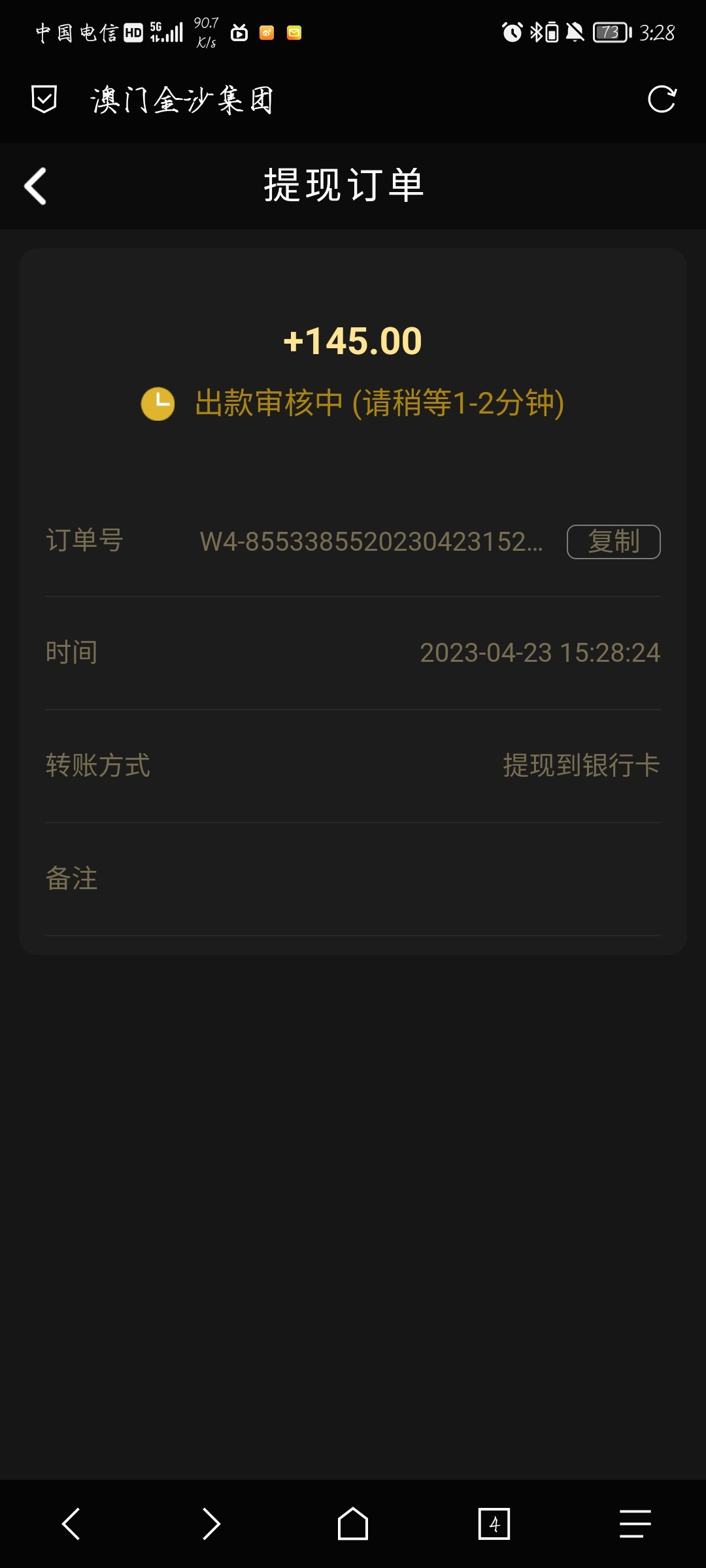Open the site security shield icon
This screenshot has height=1568, width=706.
point(44,99)
